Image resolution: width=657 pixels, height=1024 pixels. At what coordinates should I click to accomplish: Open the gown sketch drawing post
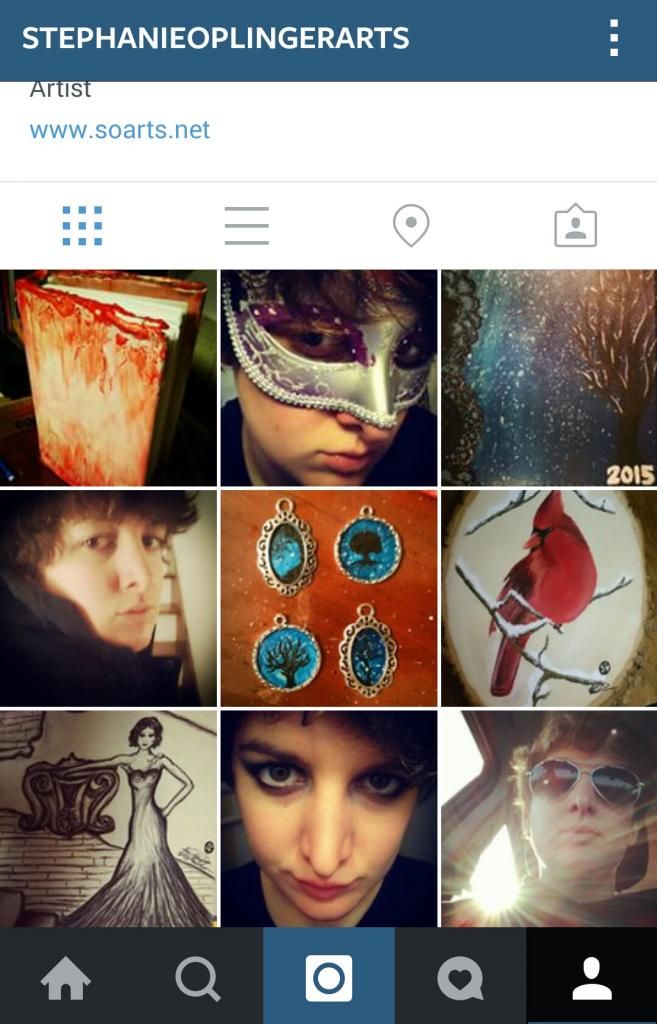[108, 818]
